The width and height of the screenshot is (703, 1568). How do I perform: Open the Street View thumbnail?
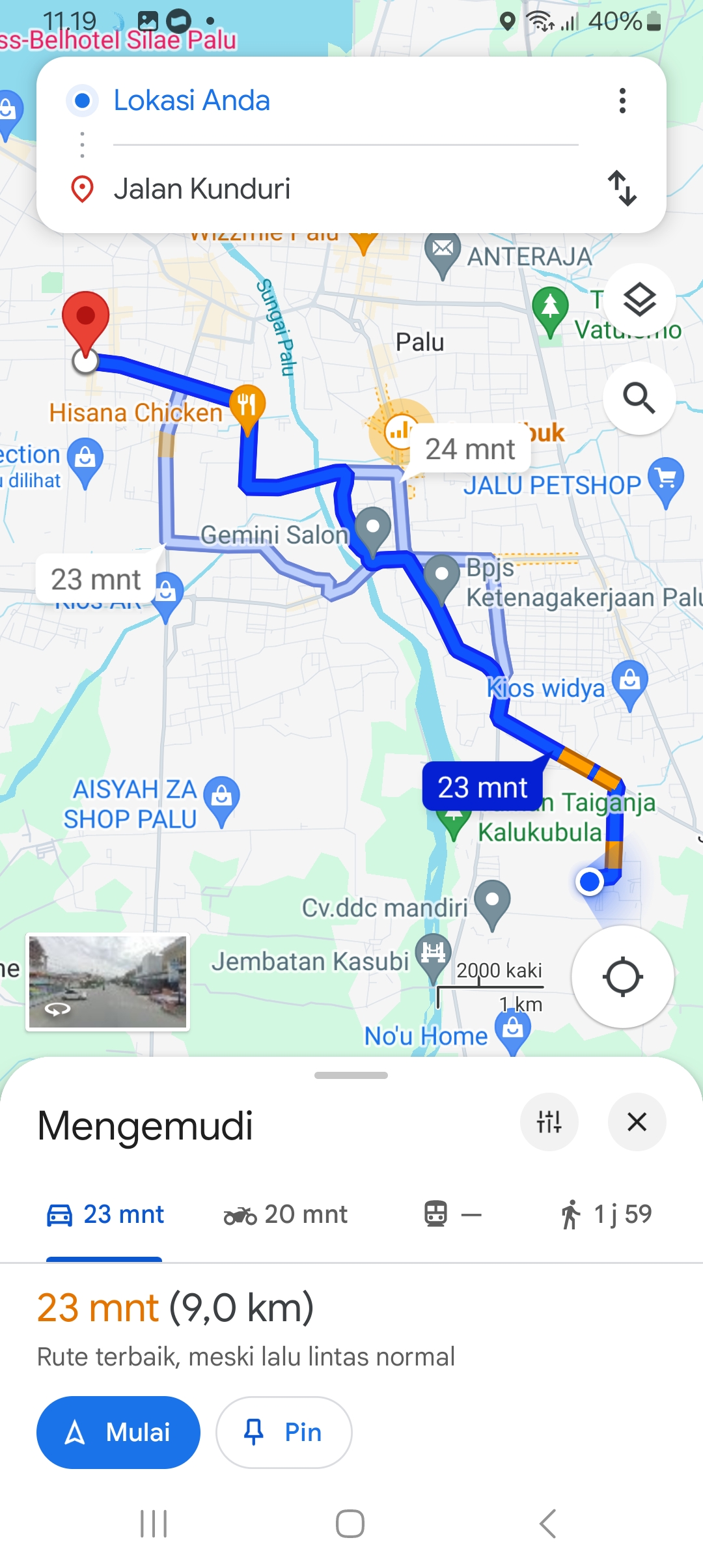[107, 982]
